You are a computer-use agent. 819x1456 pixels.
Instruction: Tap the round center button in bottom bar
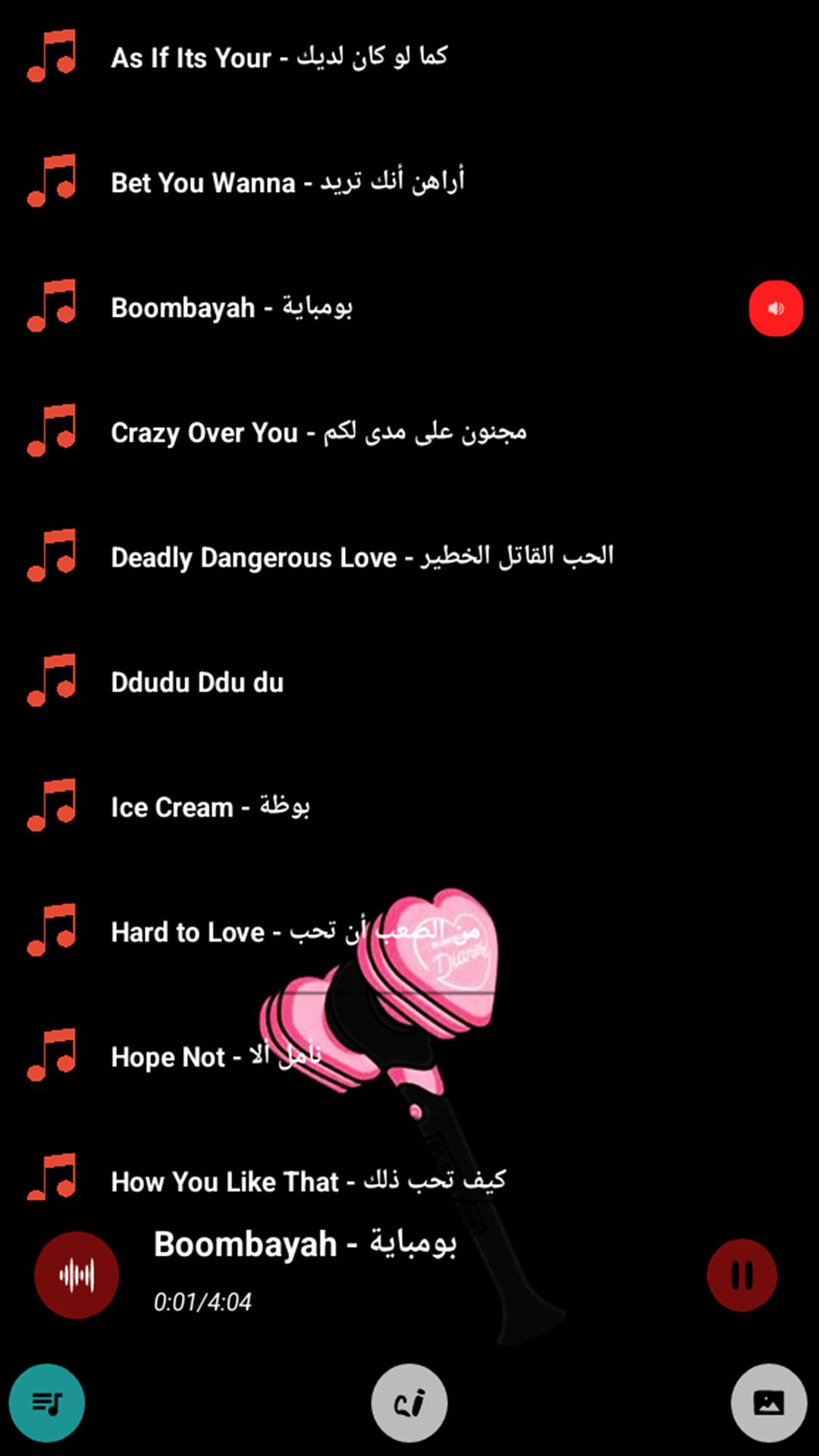coord(409,1403)
